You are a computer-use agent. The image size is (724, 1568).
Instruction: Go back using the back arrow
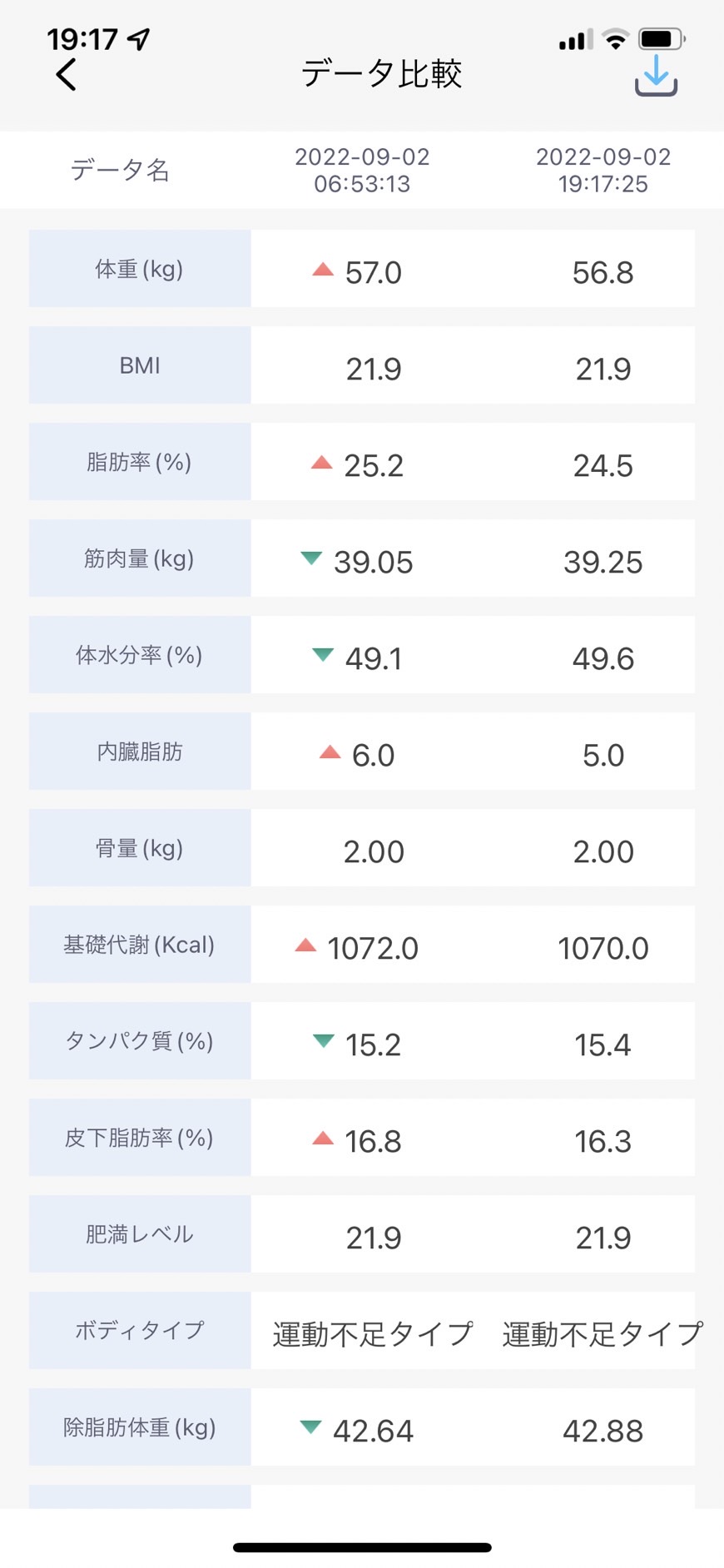[66, 74]
